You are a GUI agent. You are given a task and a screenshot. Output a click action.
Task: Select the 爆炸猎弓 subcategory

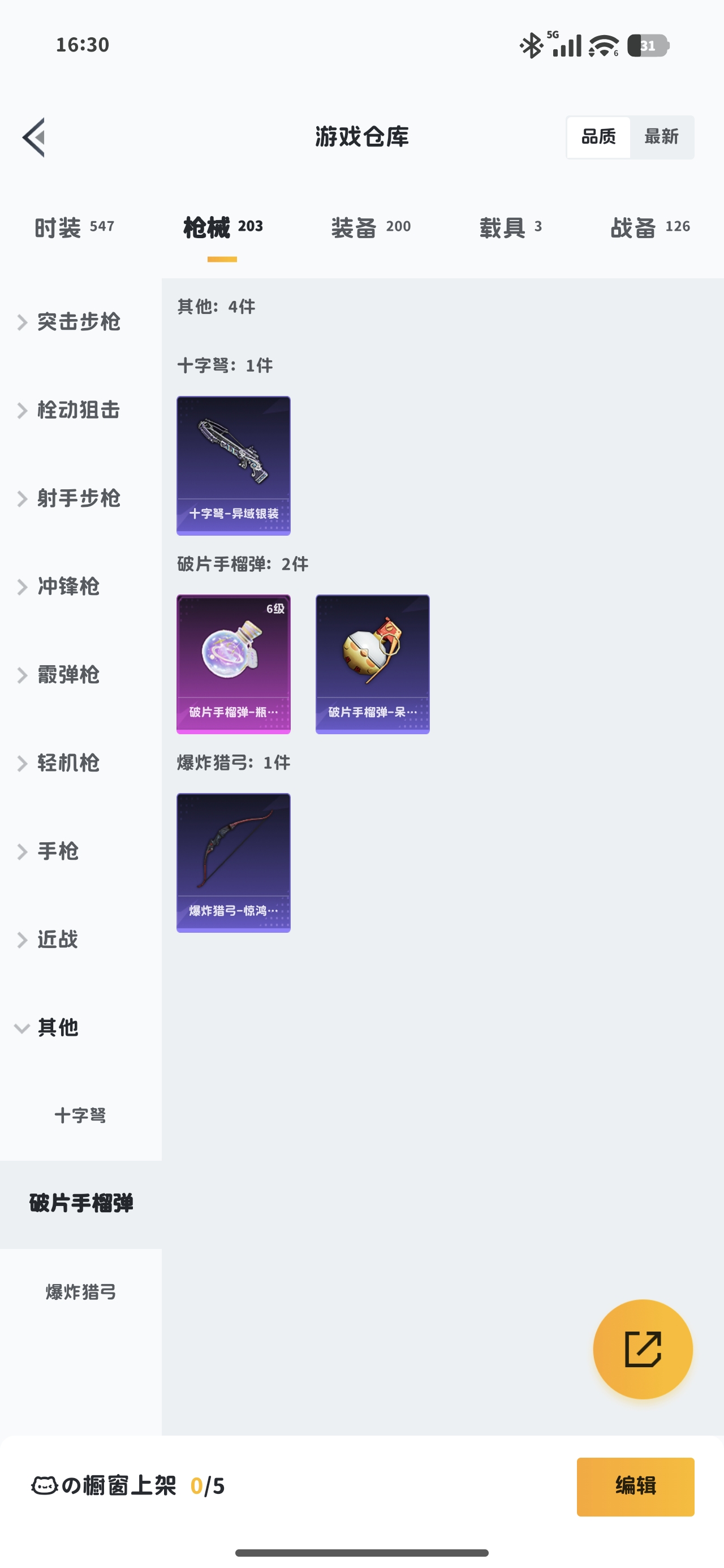tap(80, 1291)
